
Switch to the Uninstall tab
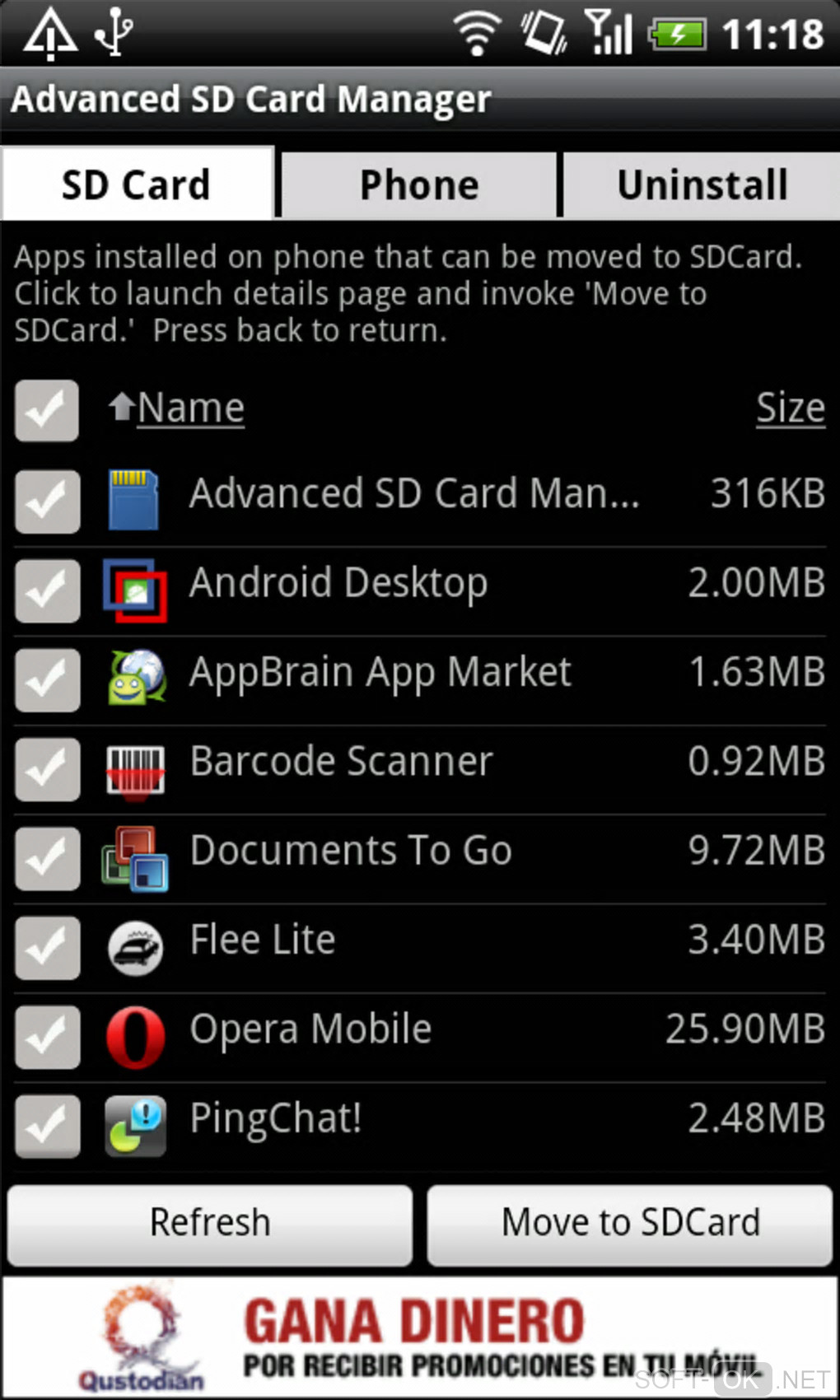click(702, 184)
